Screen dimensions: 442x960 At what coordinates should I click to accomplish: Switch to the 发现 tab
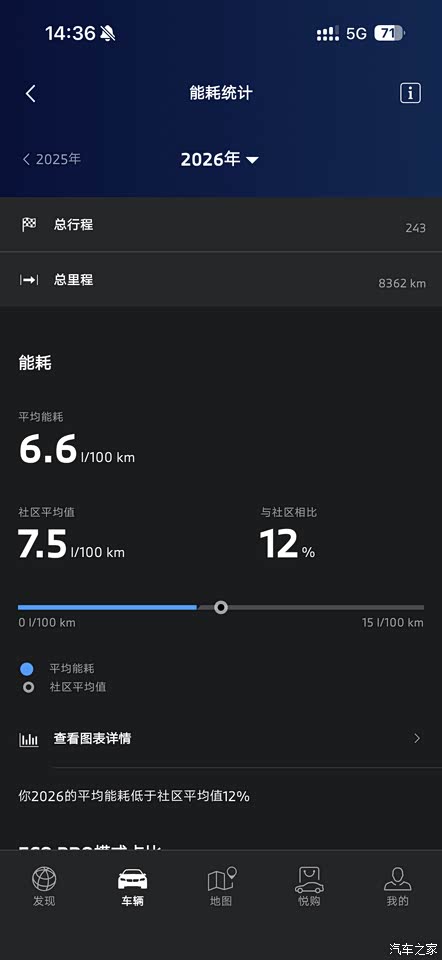pyautogui.click(x=44, y=887)
